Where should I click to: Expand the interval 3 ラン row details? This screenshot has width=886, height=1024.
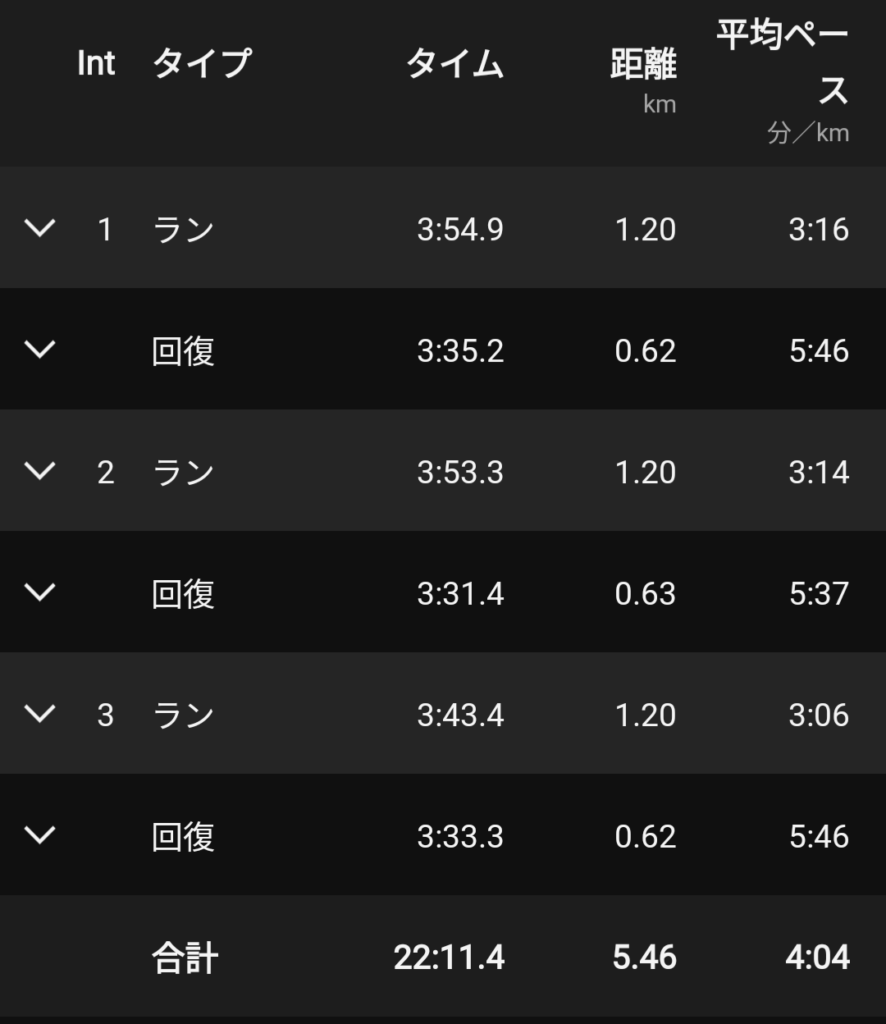click(39, 714)
